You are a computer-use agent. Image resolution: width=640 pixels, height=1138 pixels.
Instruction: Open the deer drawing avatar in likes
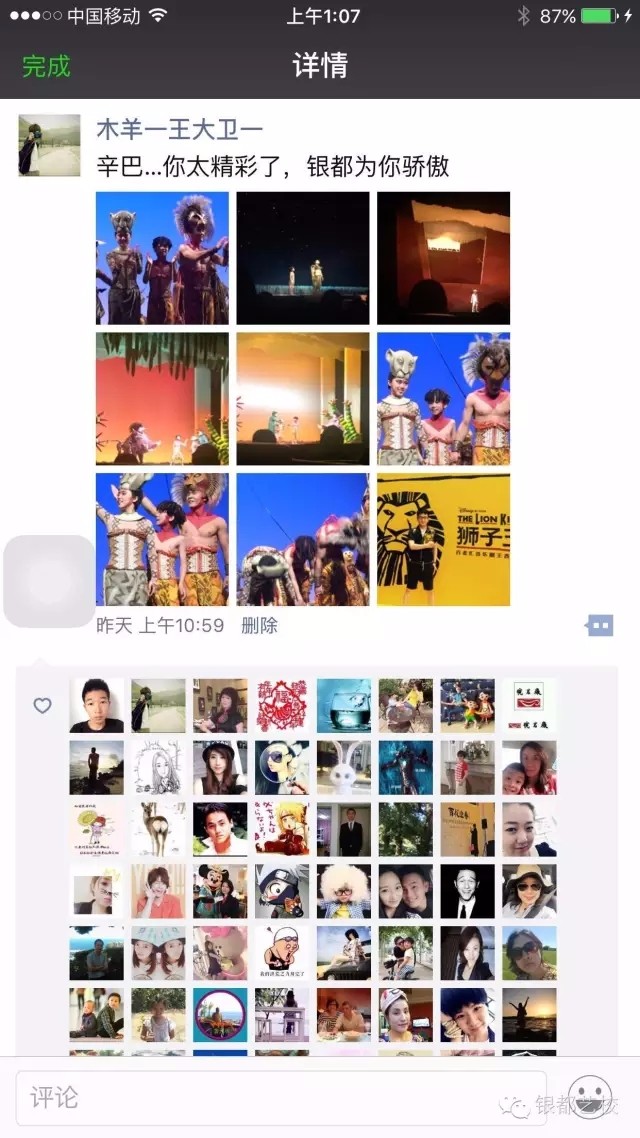158,829
